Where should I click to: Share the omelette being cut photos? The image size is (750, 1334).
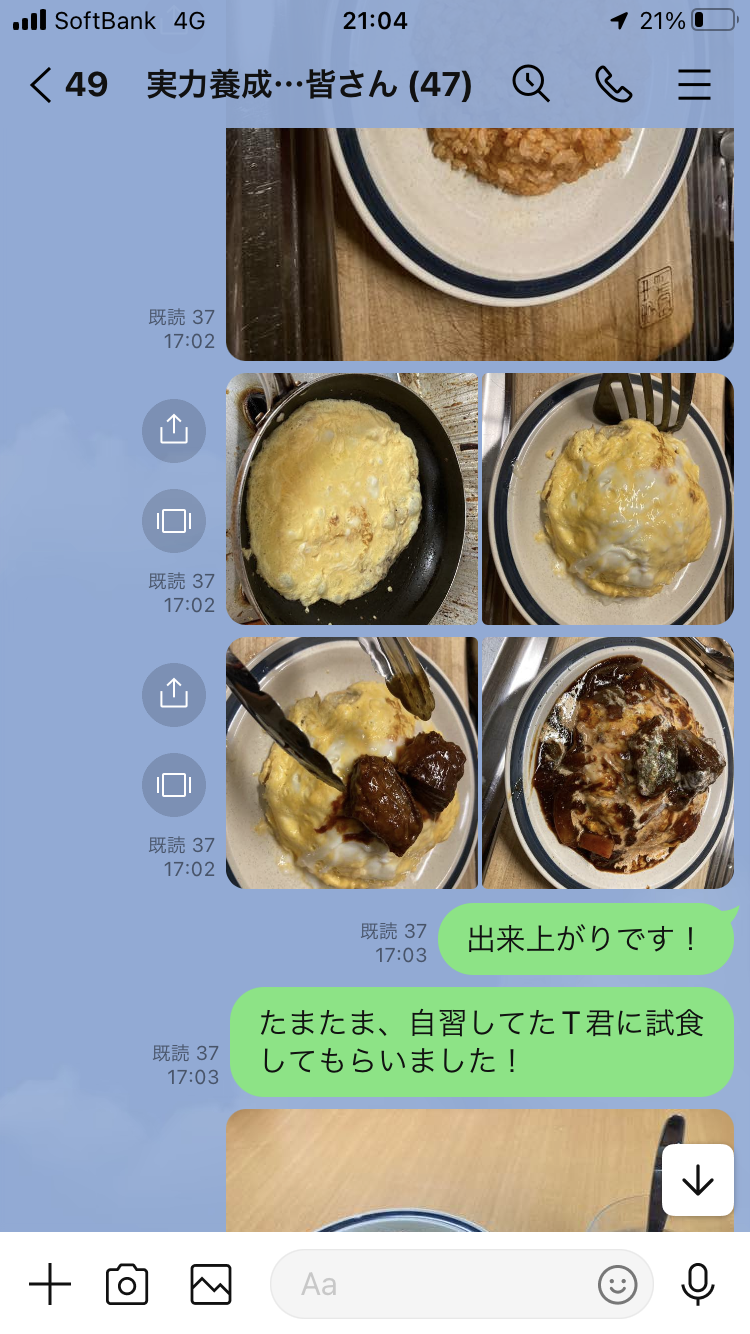coord(174,693)
